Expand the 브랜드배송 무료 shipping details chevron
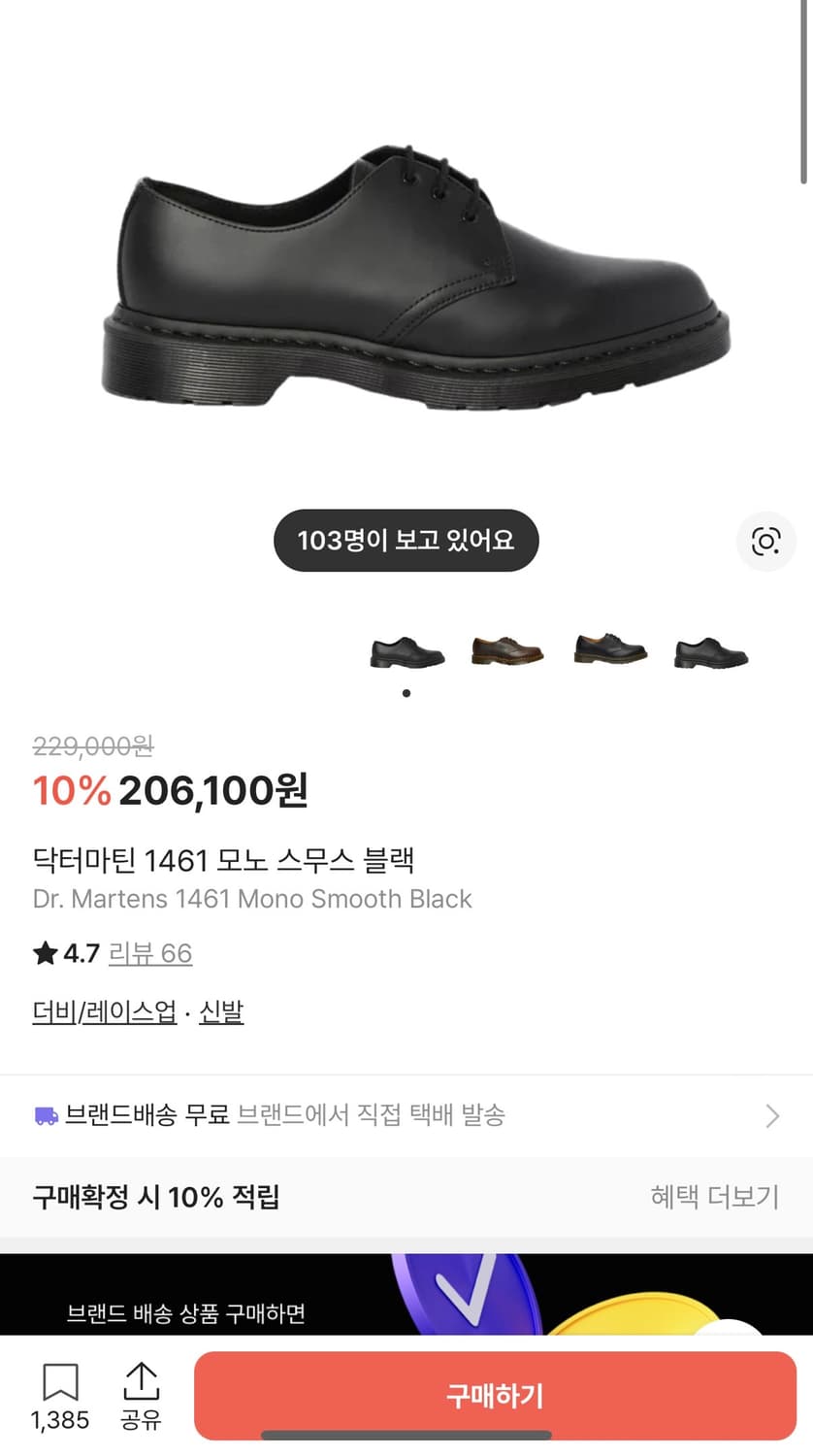This screenshot has height=1456, width=813. pos(769,1115)
